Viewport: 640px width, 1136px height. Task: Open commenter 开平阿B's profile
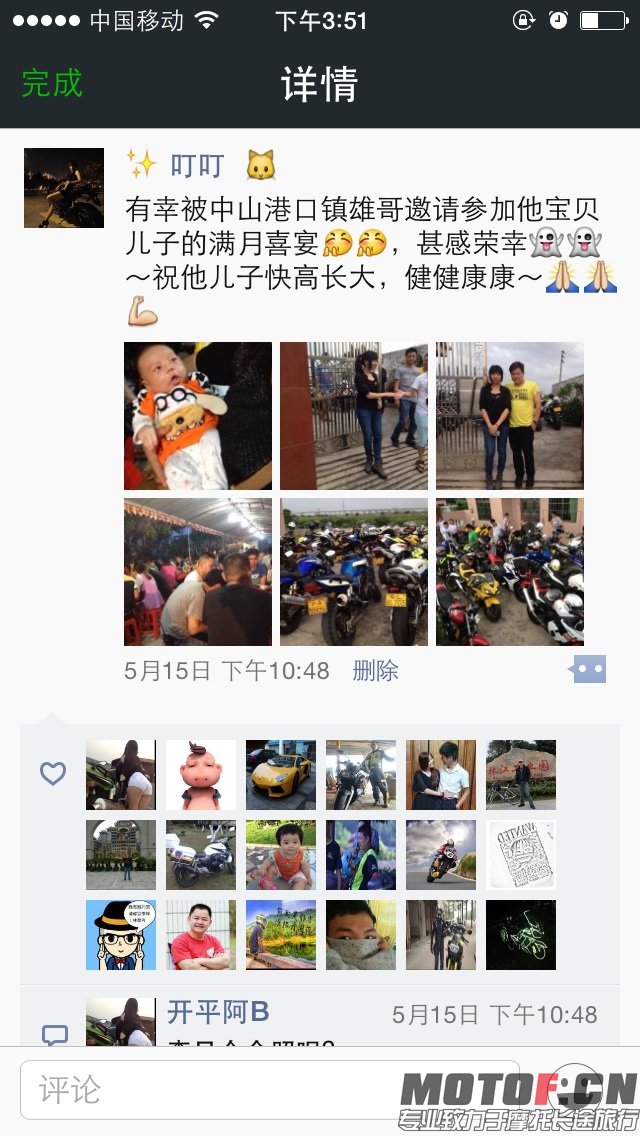click(x=218, y=1012)
